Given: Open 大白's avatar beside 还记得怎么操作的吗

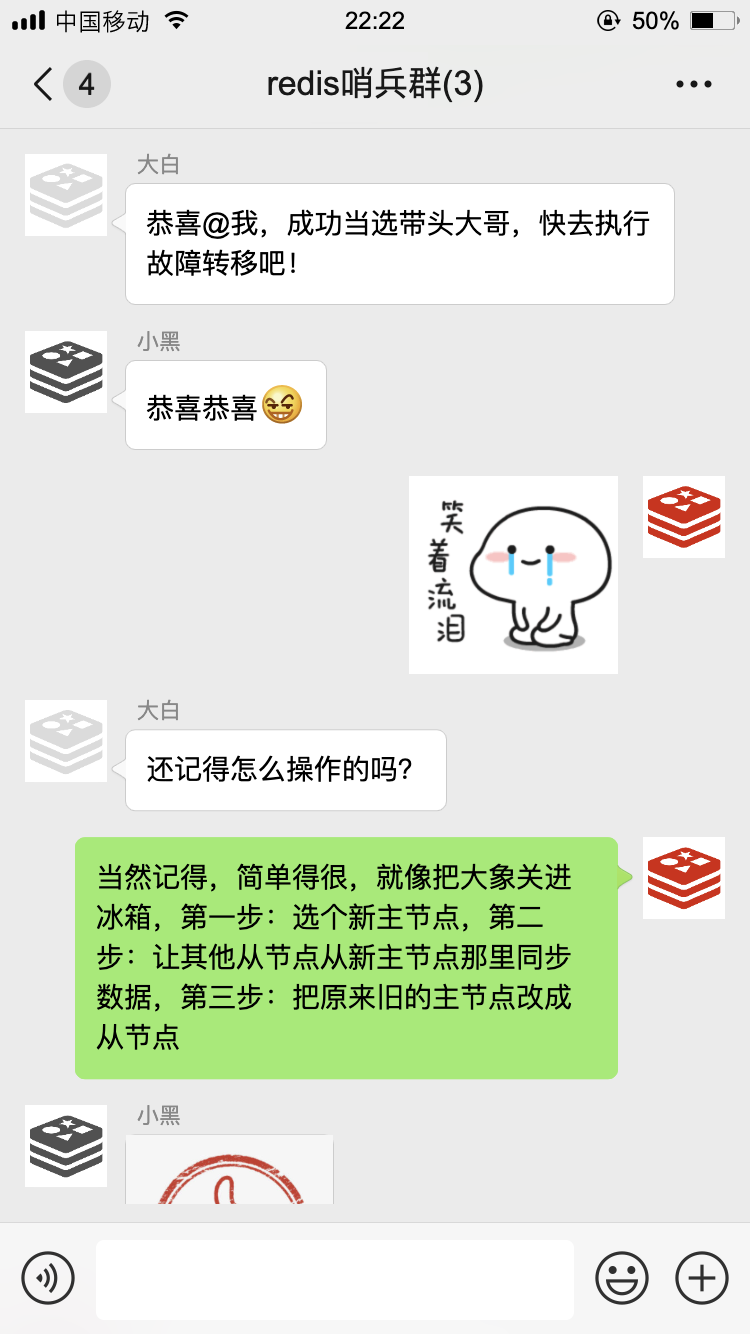Looking at the screenshot, I should coord(66,741).
